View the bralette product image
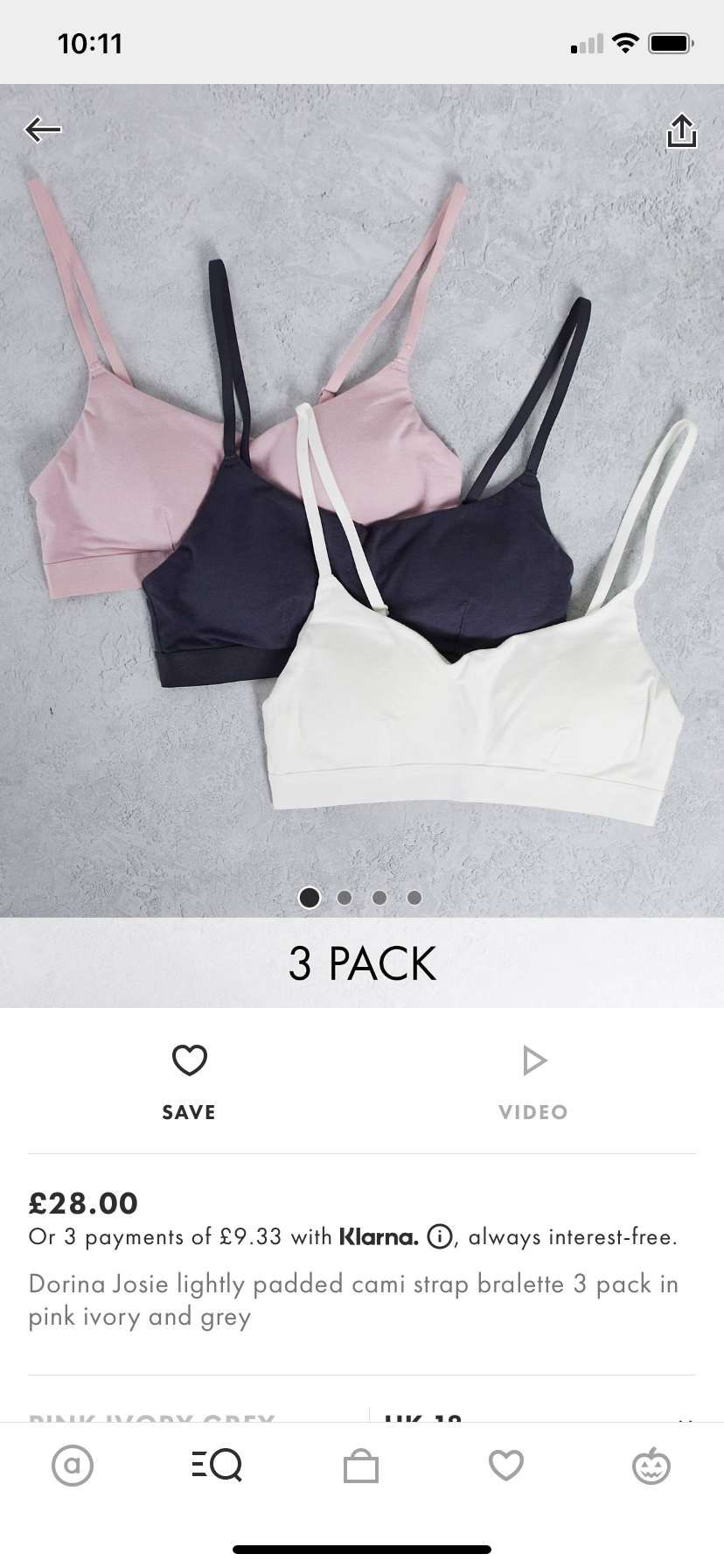Screen dimensions: 724x1568 [362, 500]
